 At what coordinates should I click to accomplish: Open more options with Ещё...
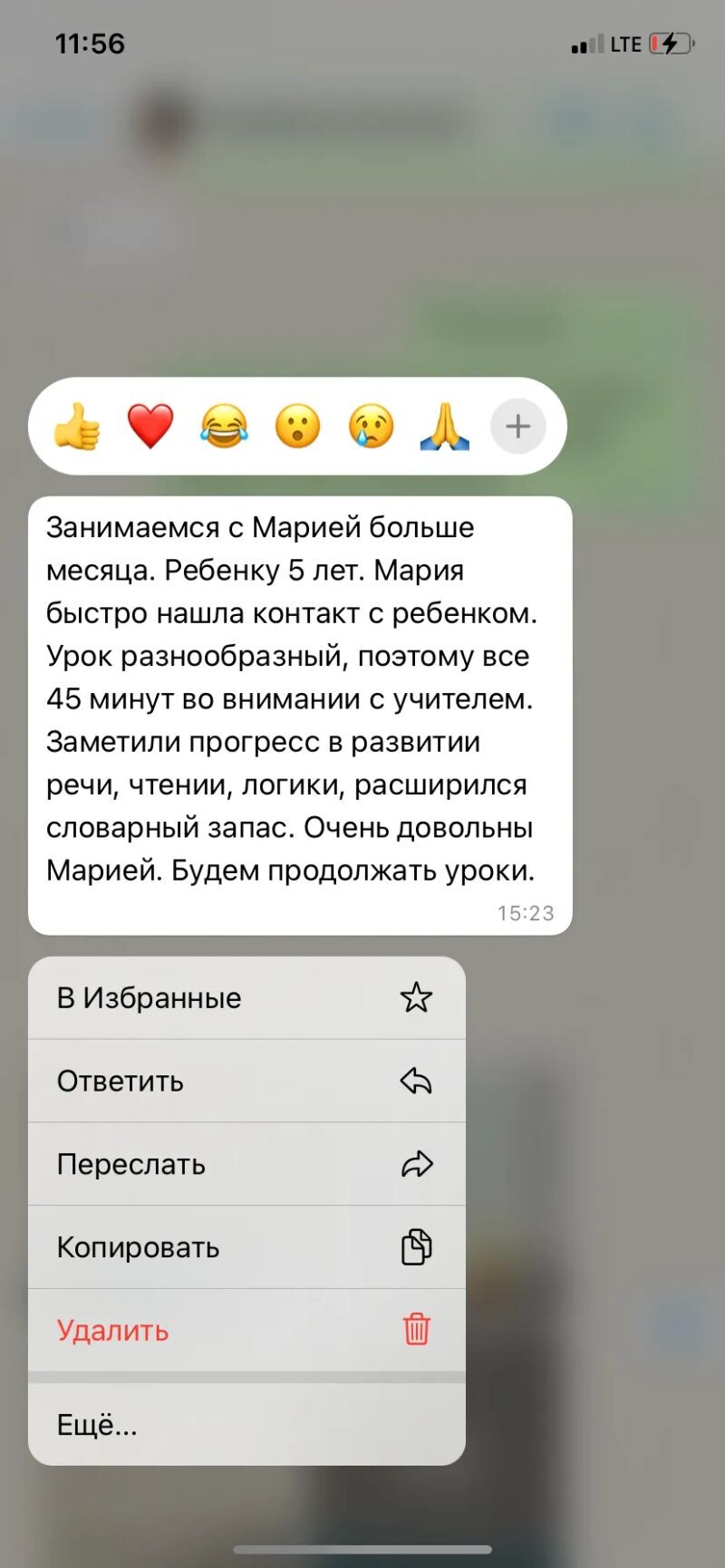(246, 1425)
